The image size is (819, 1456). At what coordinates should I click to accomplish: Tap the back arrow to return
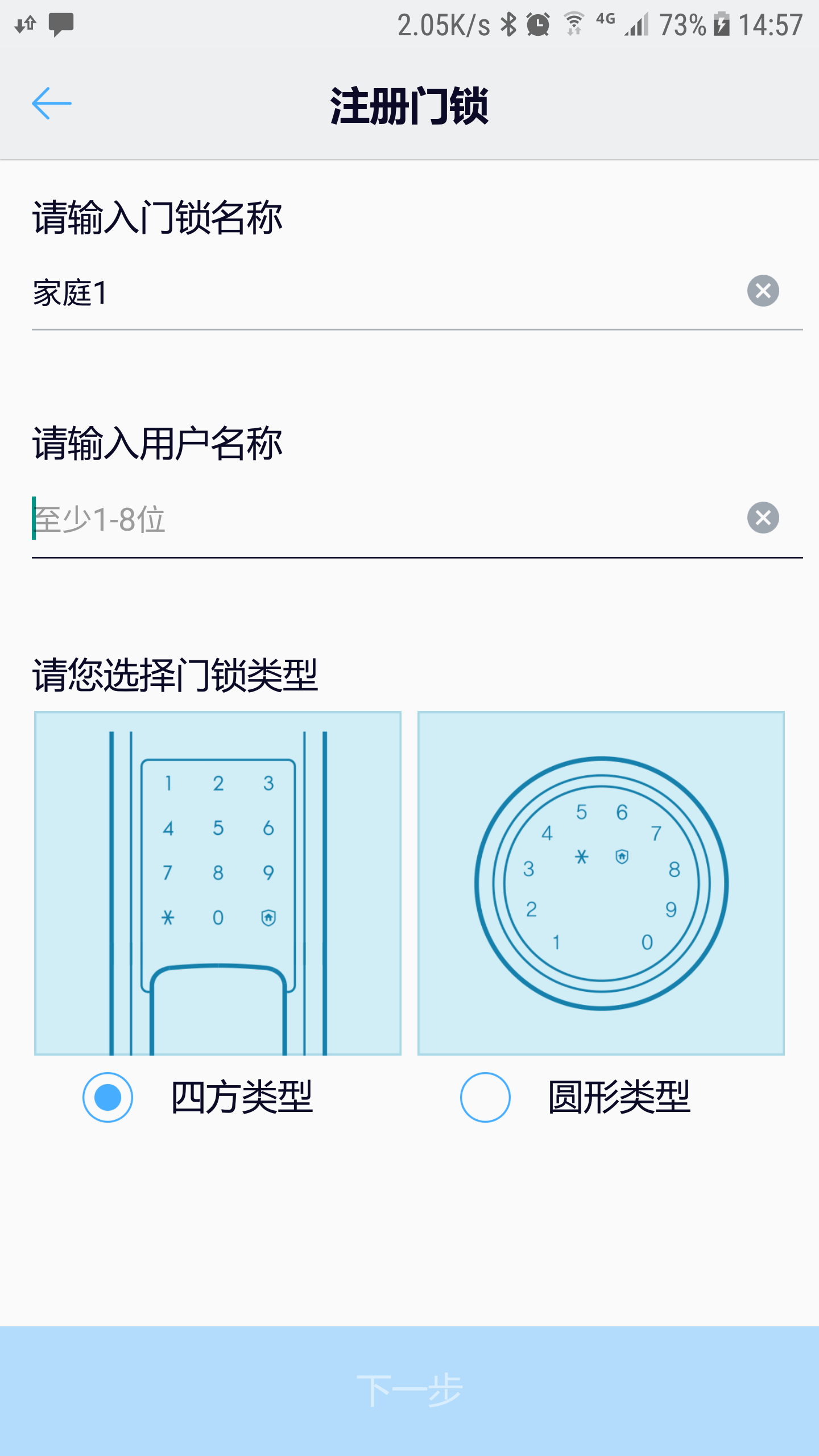tap(51, 104)
